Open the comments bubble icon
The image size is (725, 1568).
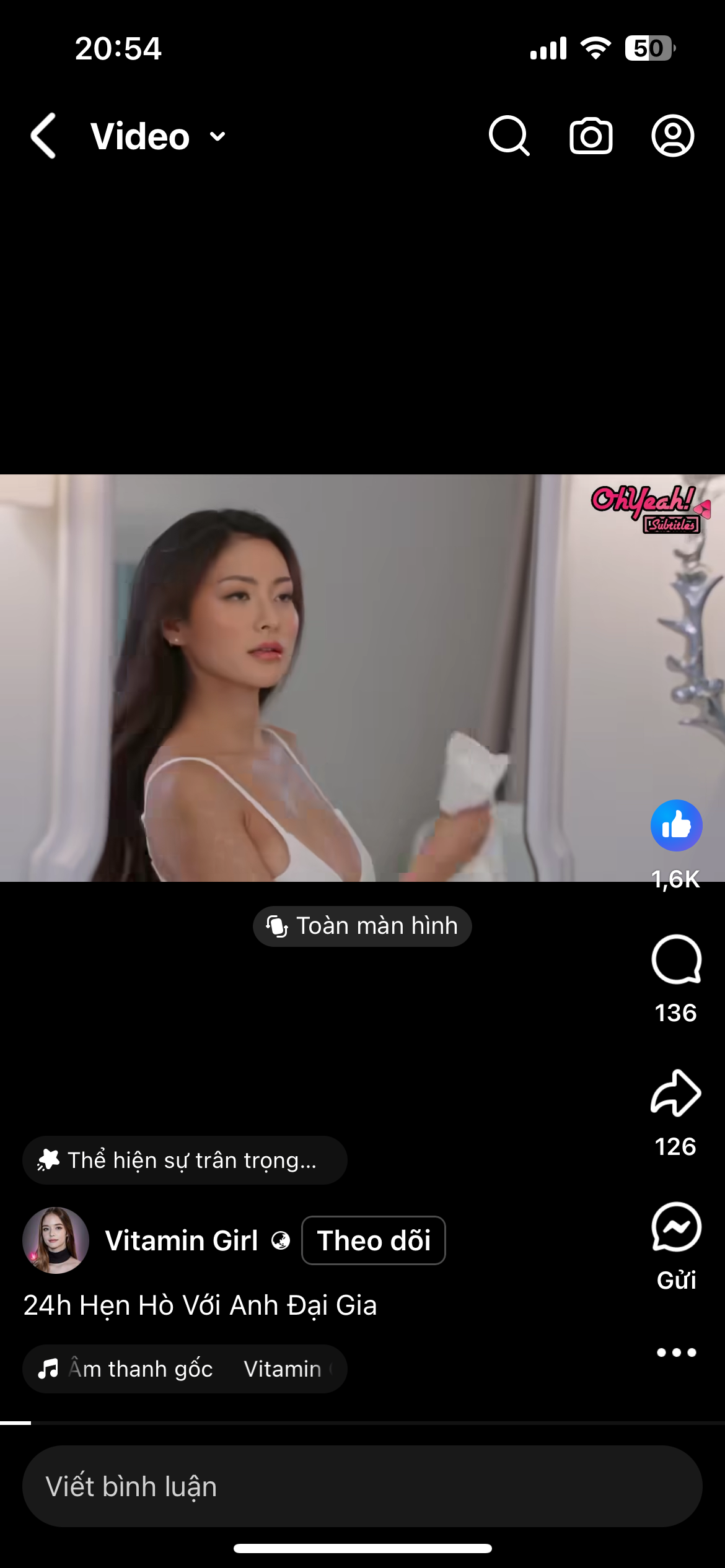[676, 959]
